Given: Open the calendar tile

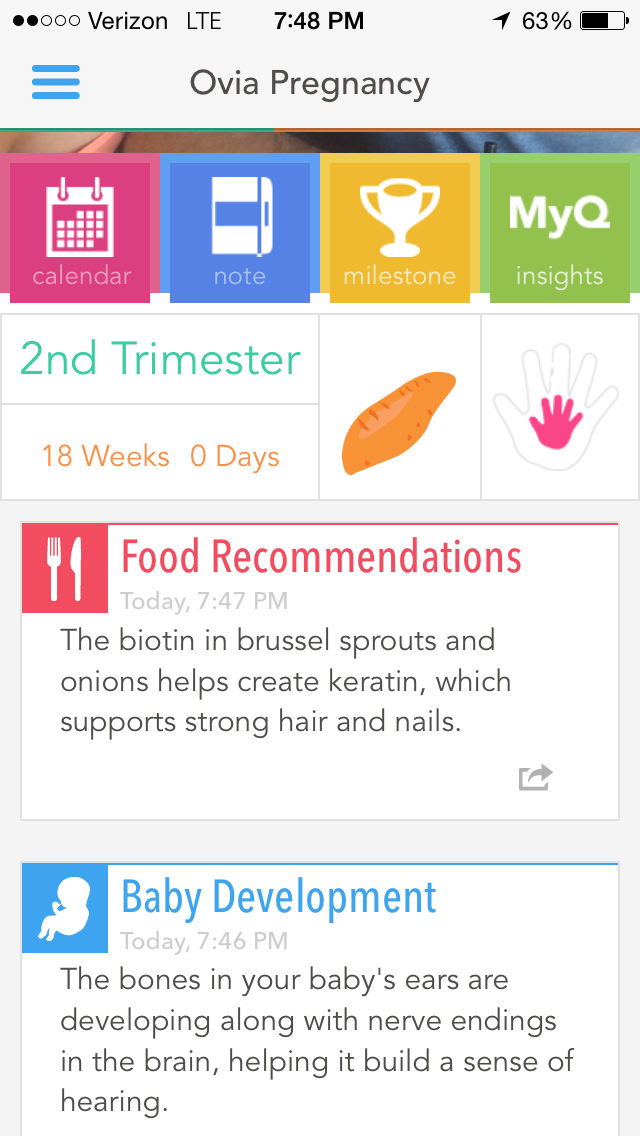Looking at the screenshot, I should coord(80,230).
